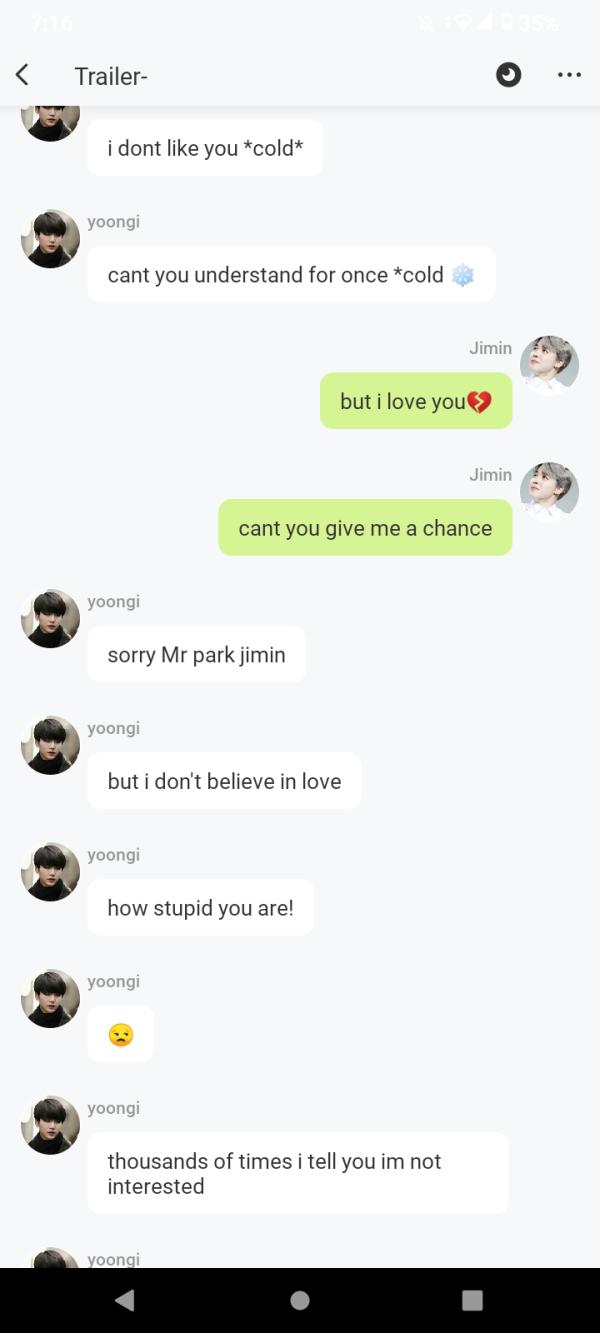The image size is (600, 1333).
Task: Go back from the Trailer- chat
Action: [x=22, y=75]
